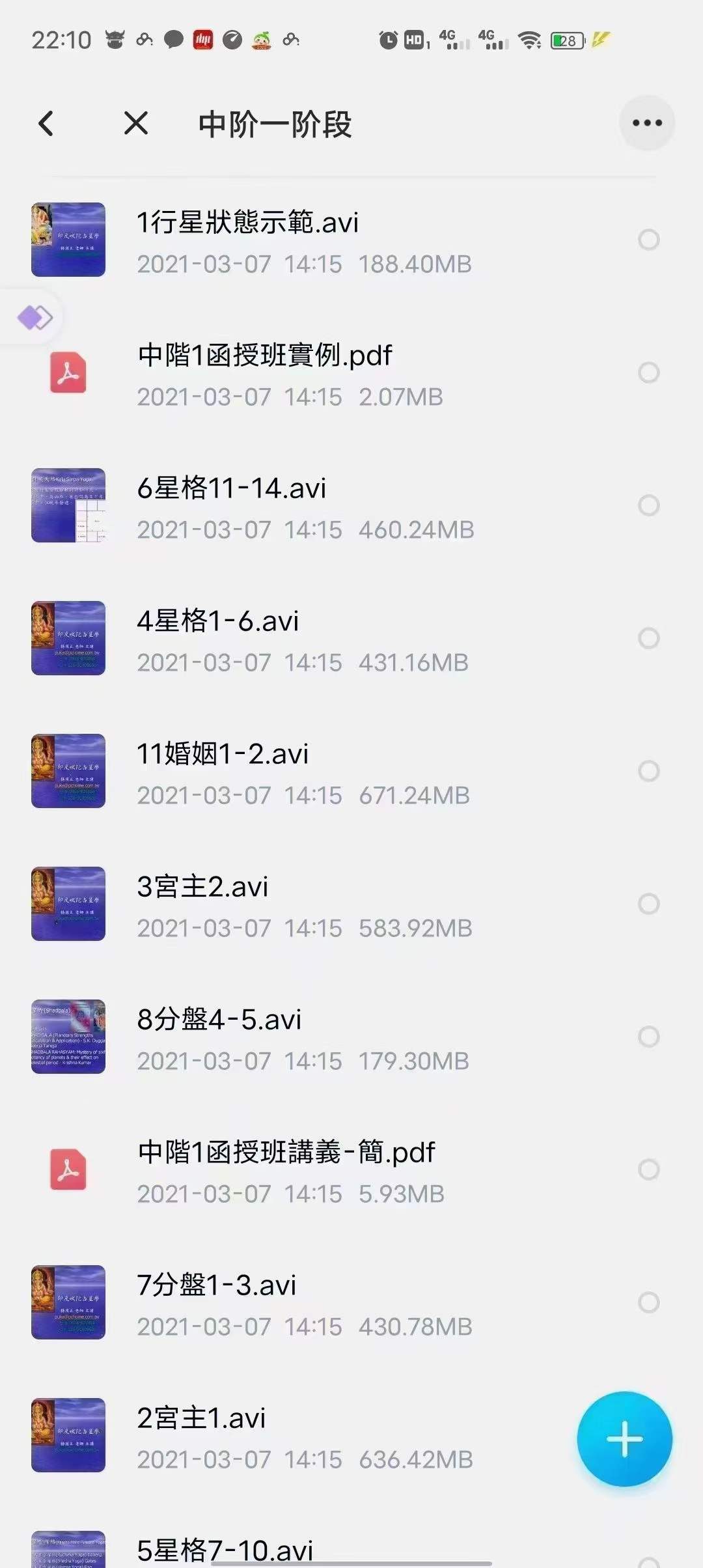Tap the blue plus floating button
This screenshot has width=703, height=1568.
click(624, 1438)
